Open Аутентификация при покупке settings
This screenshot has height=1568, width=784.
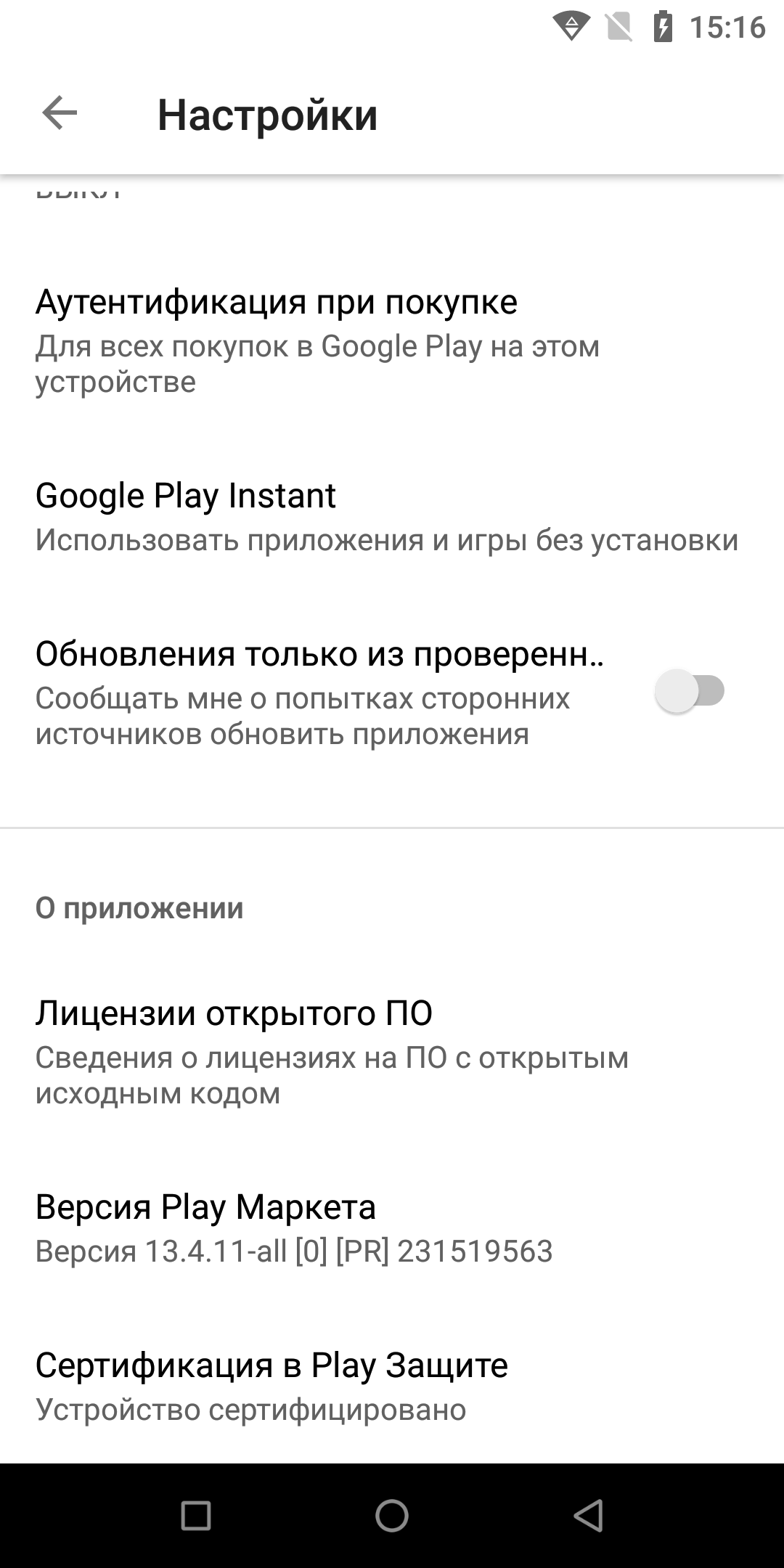[392, 340]
